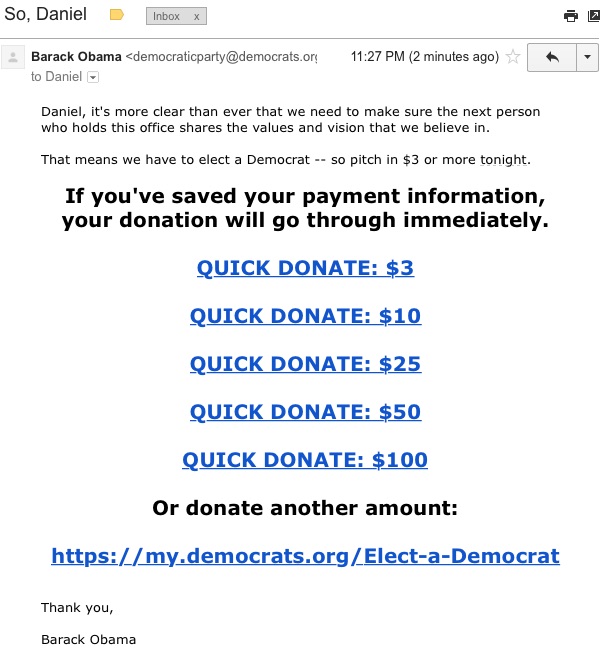Open the more reply options dropdown
Viewport: 611px width, 655px height.
586,57
